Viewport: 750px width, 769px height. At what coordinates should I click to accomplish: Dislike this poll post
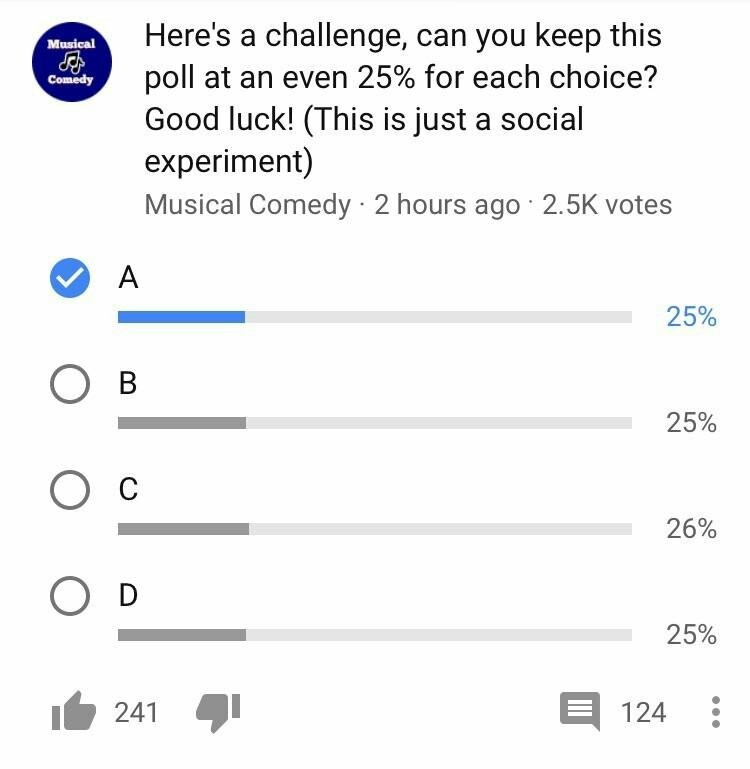pos(217,712)
